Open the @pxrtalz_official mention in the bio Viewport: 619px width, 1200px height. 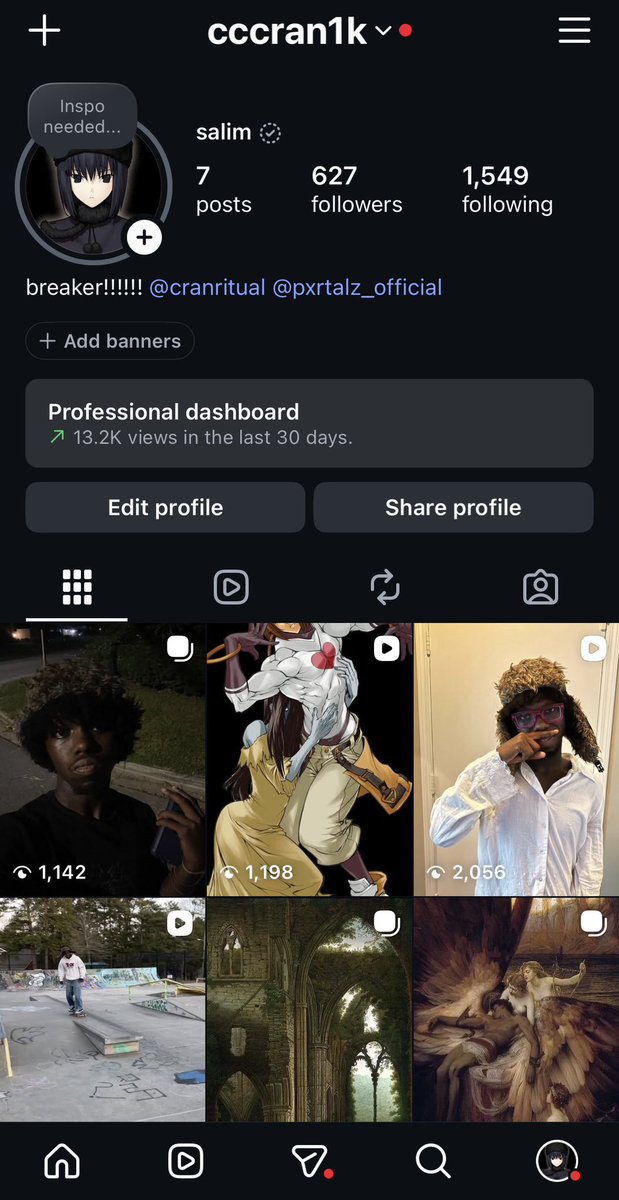click(x=357, y=288)
